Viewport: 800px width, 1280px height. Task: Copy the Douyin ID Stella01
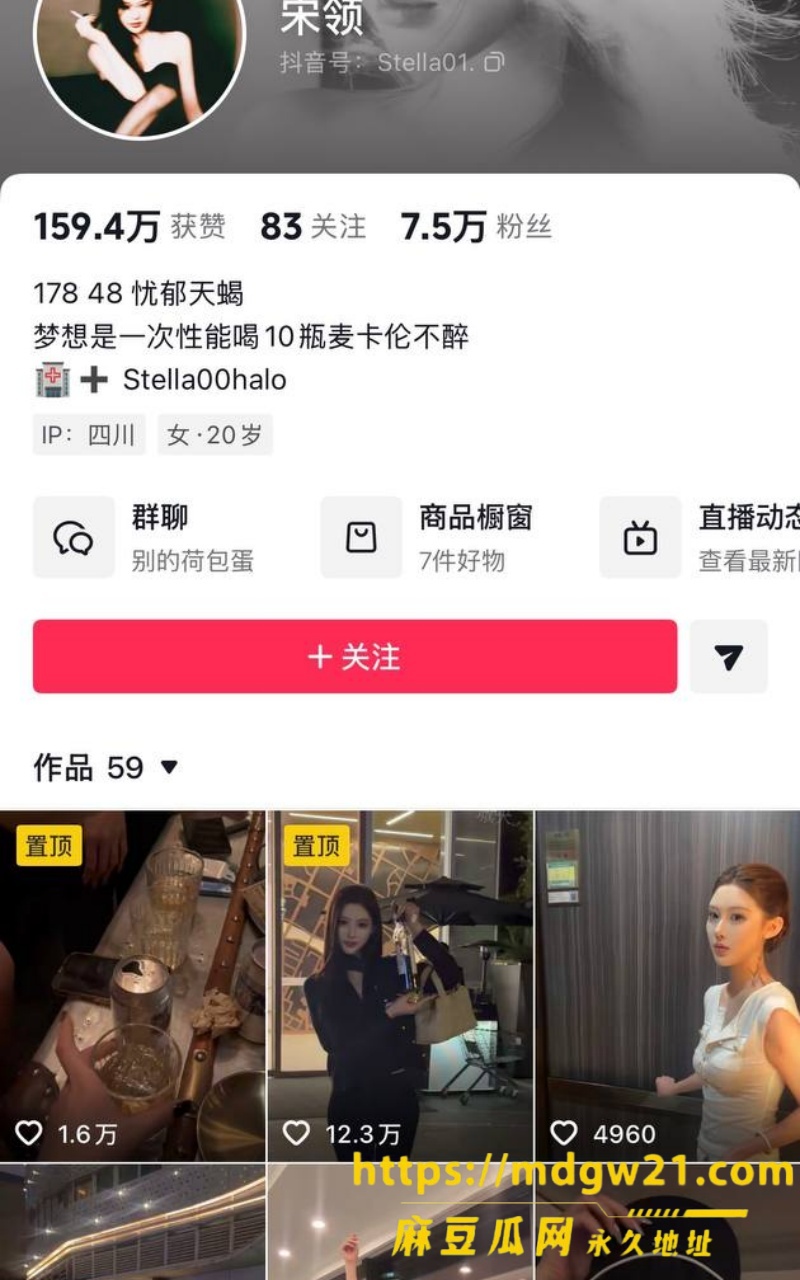[494, 63]
